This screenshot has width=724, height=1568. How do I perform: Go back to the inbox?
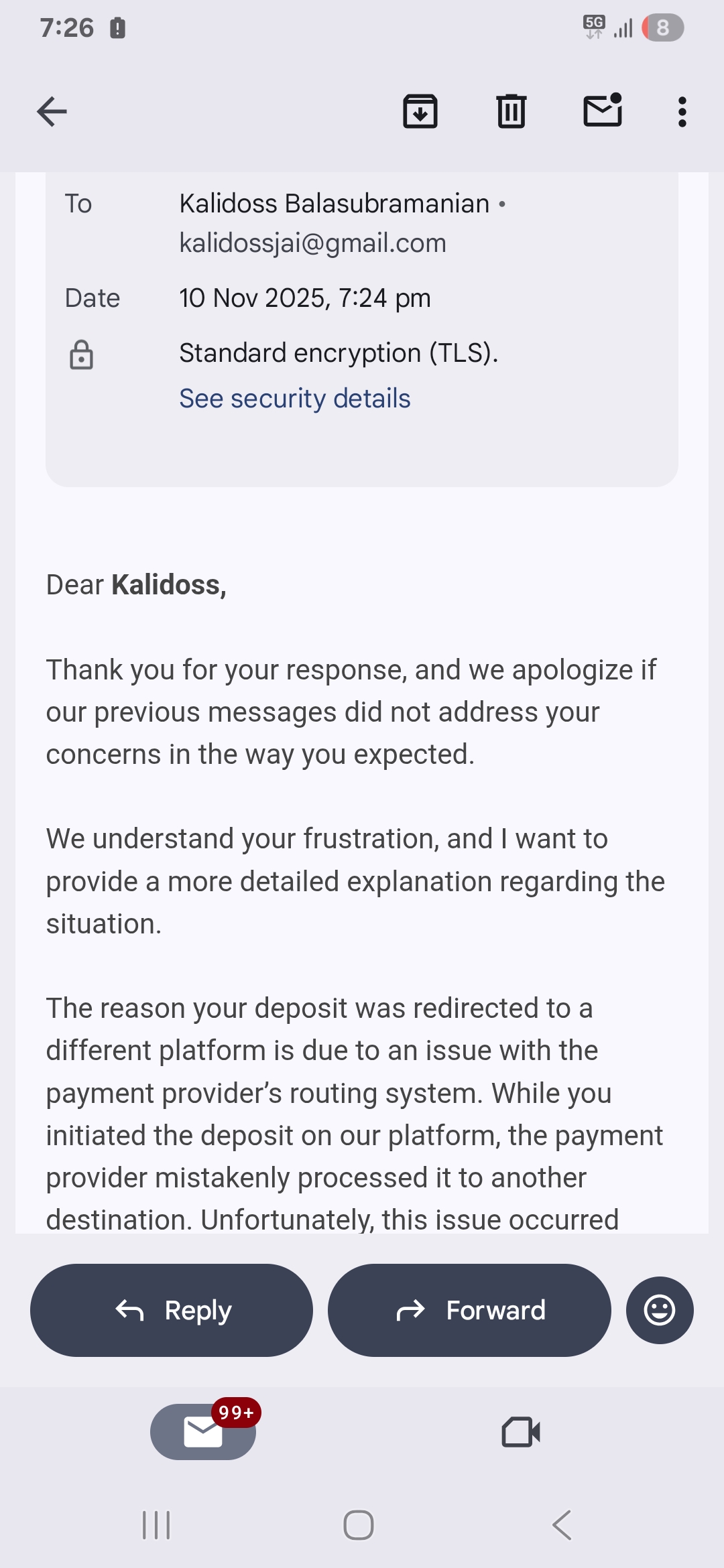pyautogui.click(x=52, y=111)
